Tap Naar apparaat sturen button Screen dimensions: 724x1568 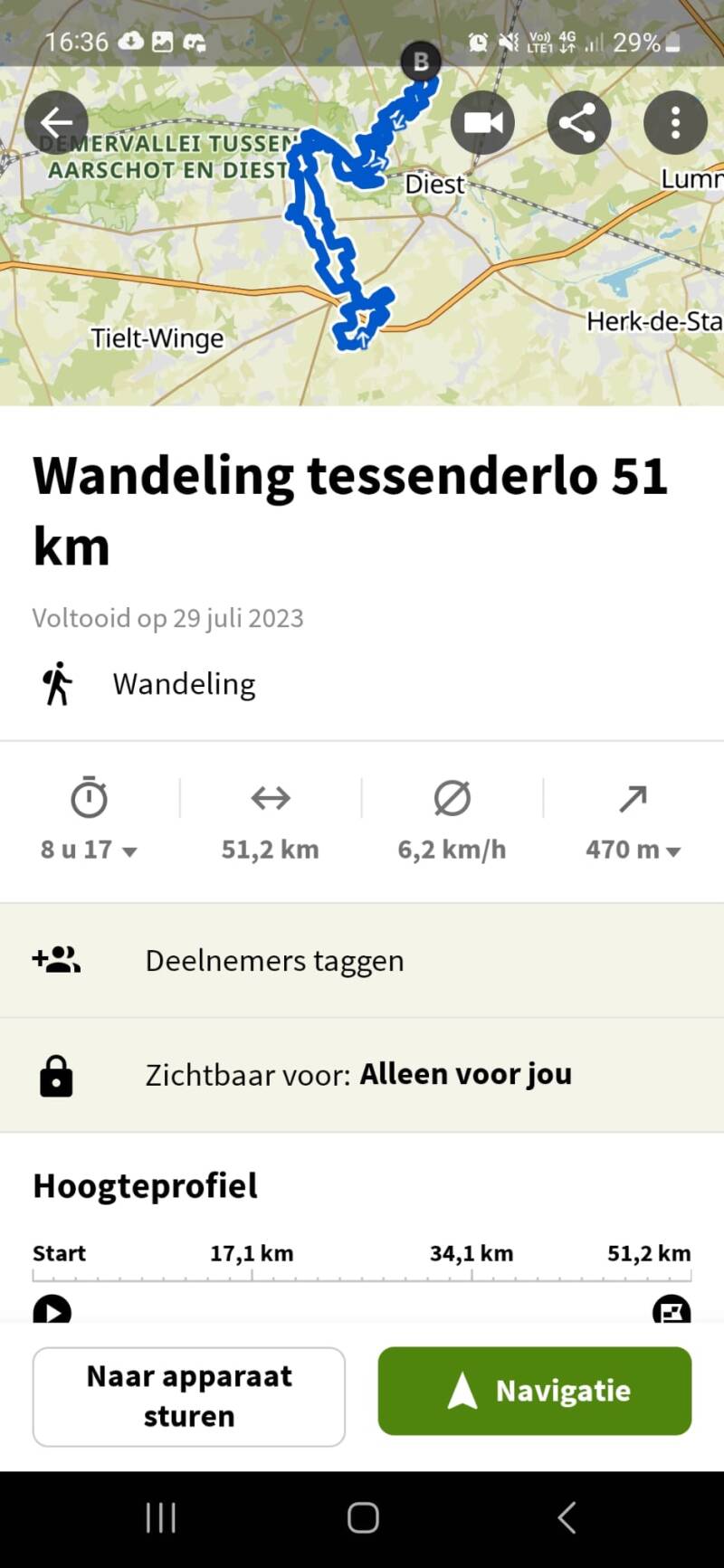point(189,1396)
